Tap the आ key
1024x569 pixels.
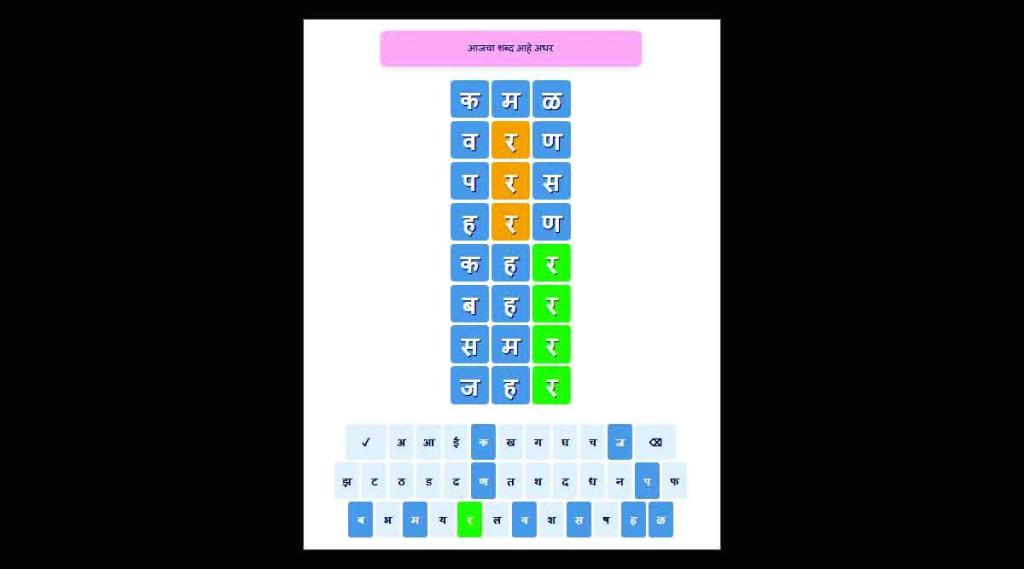(428, 442)
